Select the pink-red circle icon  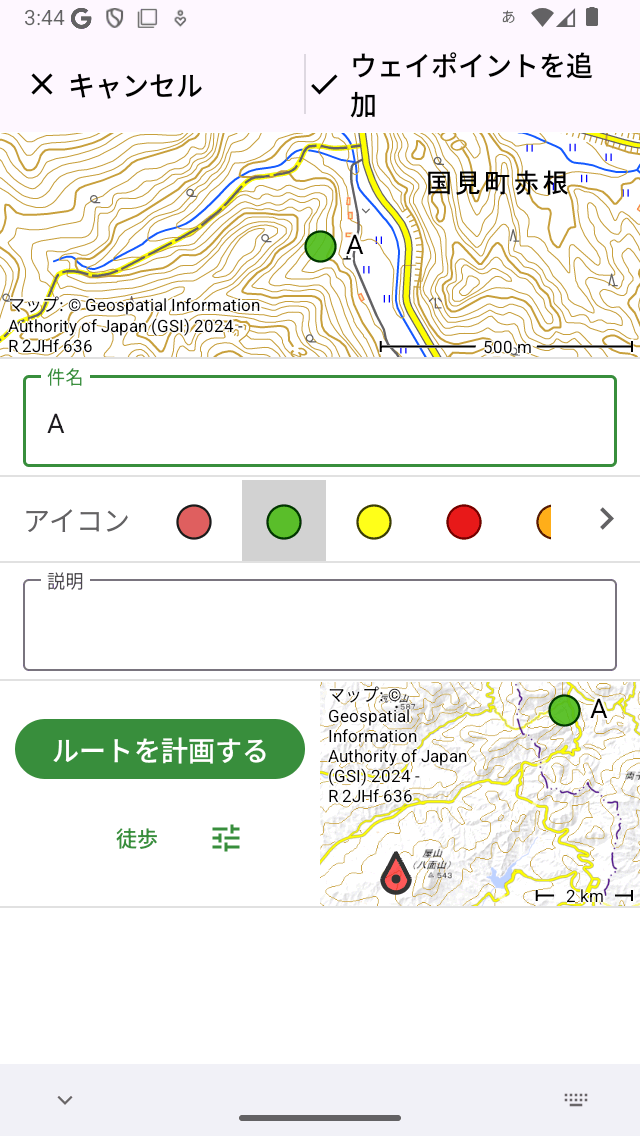coord(194,521)
